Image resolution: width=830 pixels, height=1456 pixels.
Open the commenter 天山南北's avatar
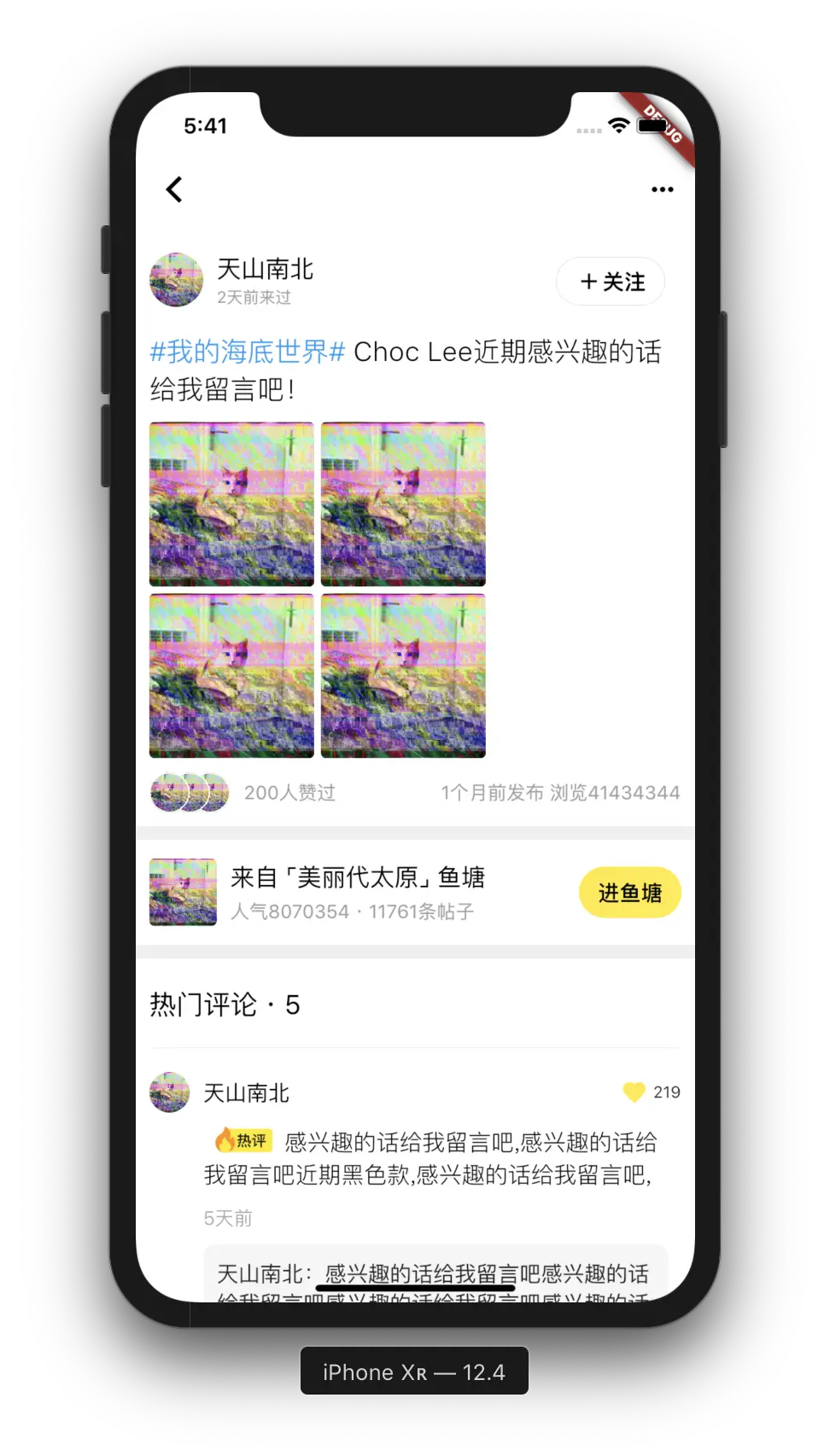170,1092
